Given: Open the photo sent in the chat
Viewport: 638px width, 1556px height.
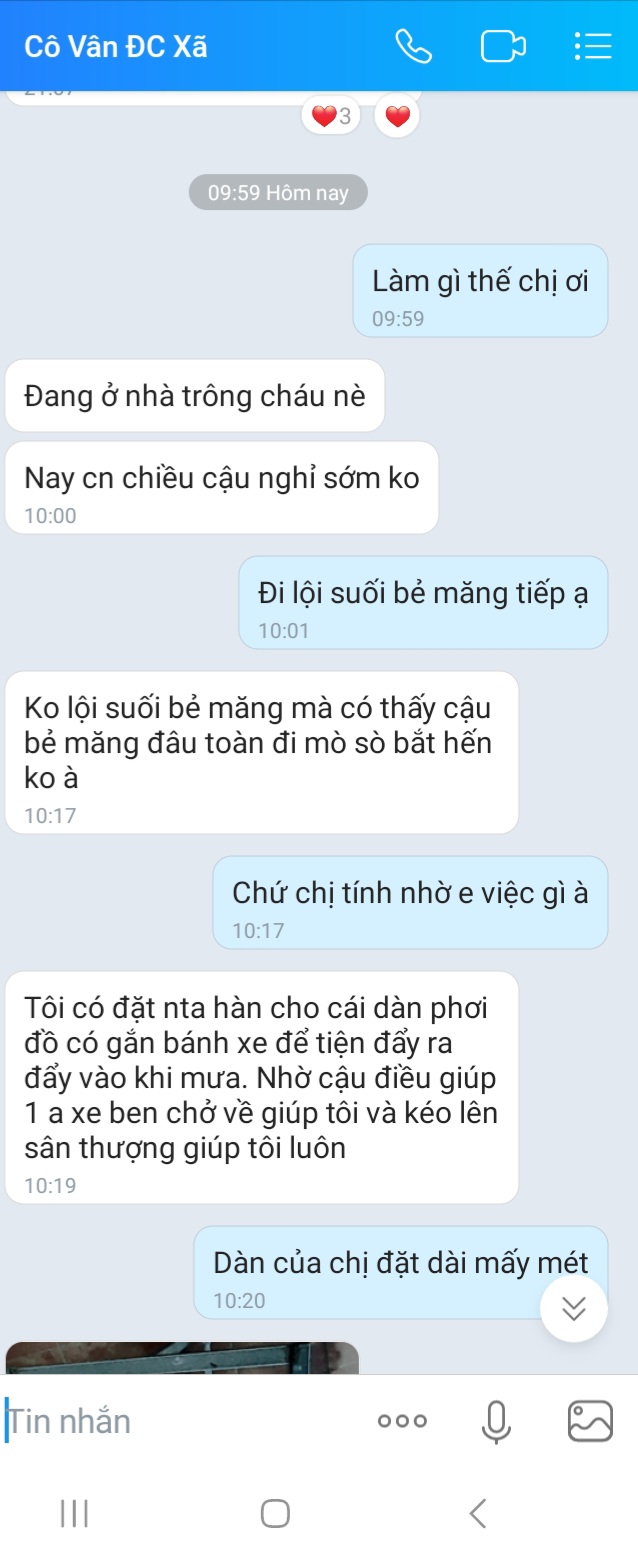Looking at the screenshot, I should click(182, 1358).
